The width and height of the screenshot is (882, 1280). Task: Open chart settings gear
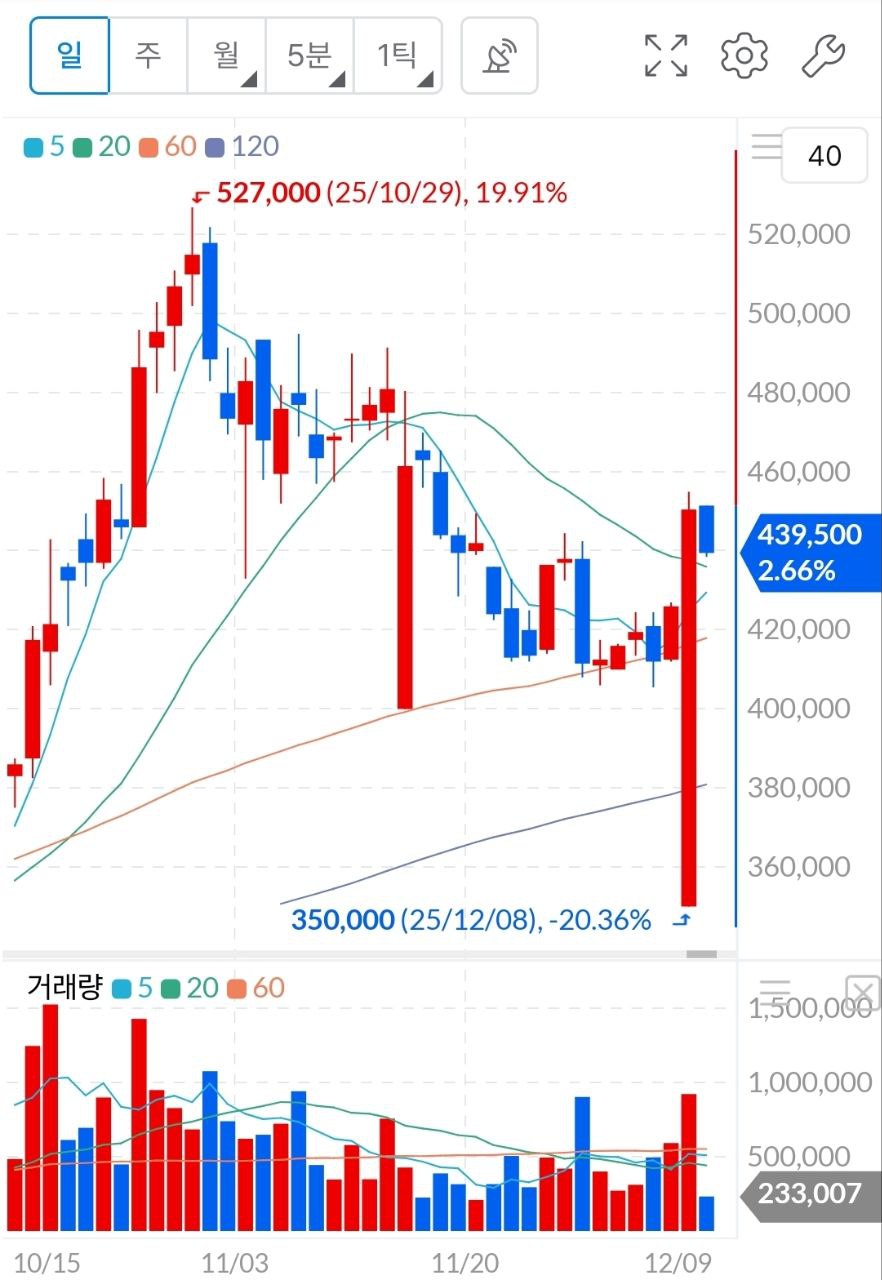point(744,55)
